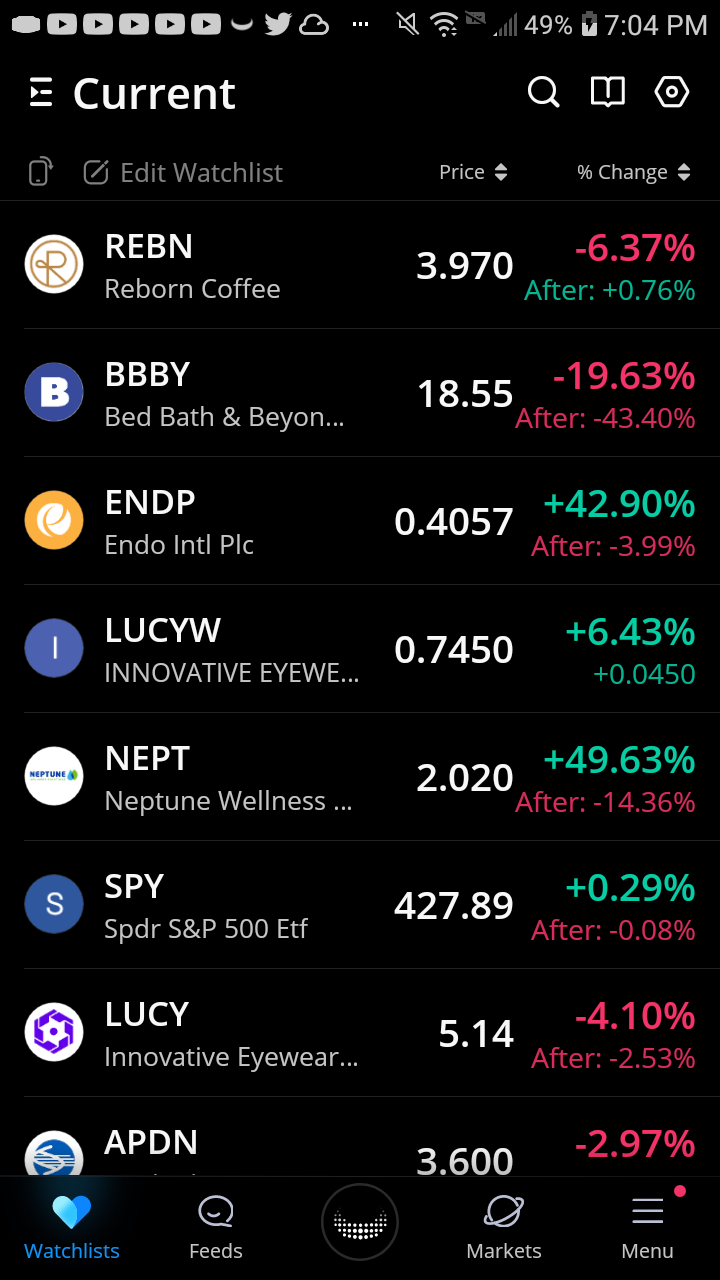Open the Menu tab

coord(648,1228)
